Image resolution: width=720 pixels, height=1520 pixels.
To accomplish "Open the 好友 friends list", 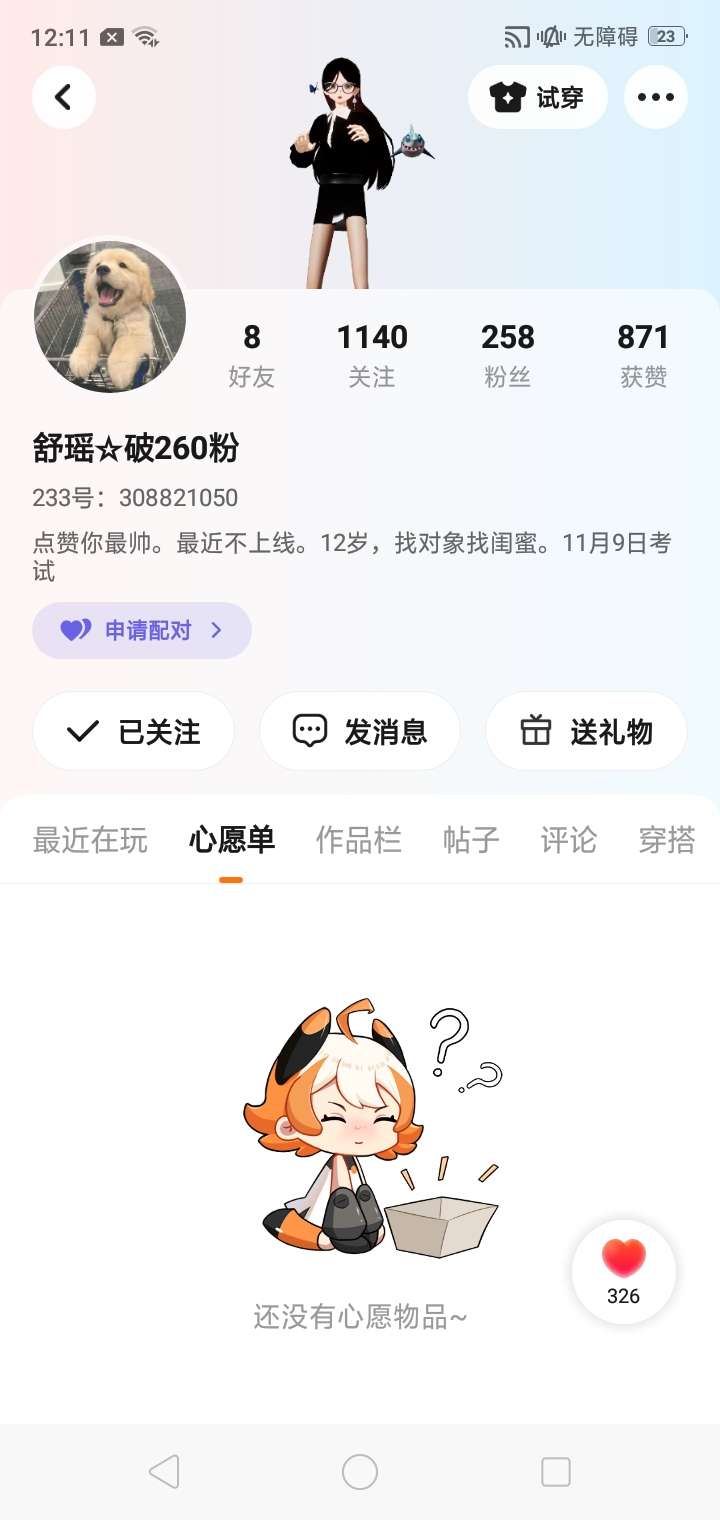I will [x=251, y=355].
